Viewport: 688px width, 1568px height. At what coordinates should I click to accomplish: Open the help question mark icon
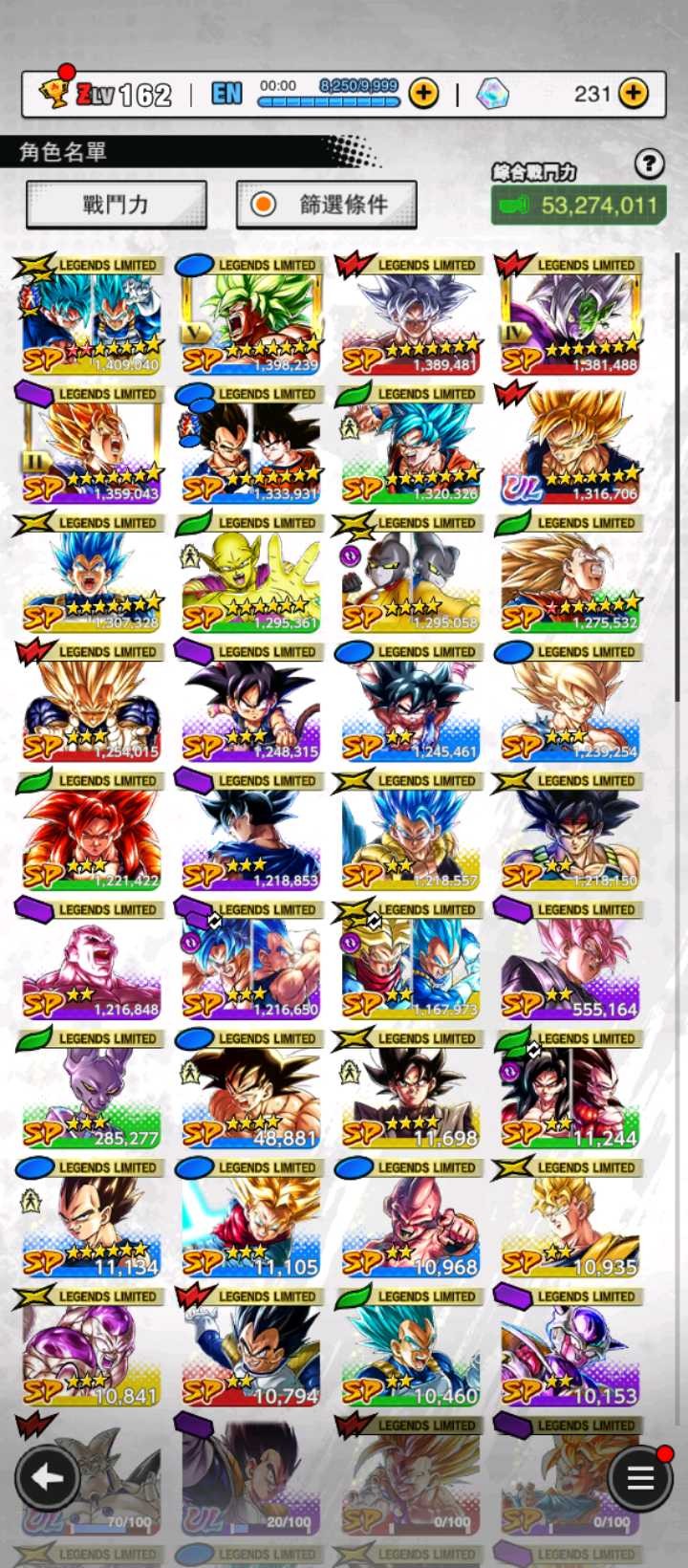[x=649, y=164]
